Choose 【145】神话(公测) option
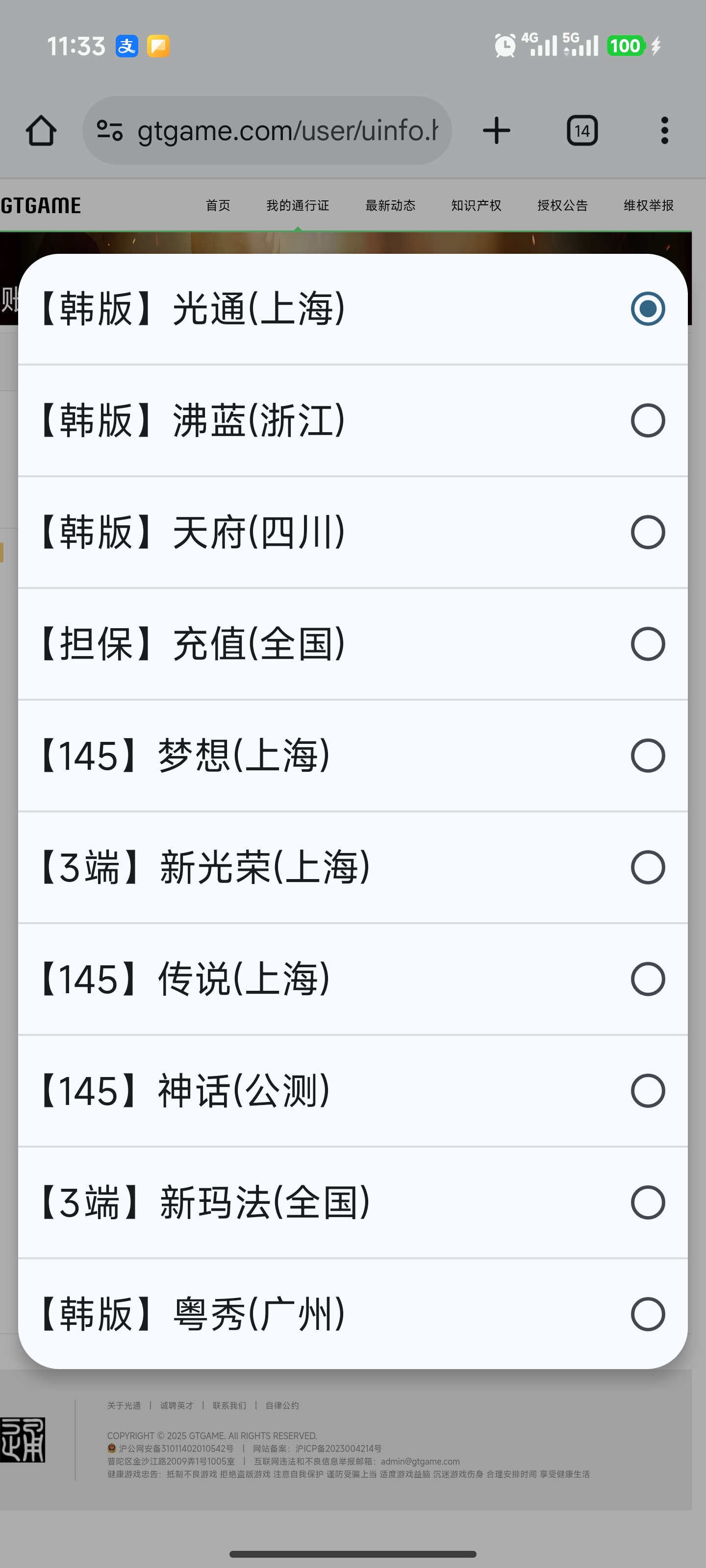The height and width of the screenshot is (1568, 706). pyautogui.click(x=352, y=1091)
